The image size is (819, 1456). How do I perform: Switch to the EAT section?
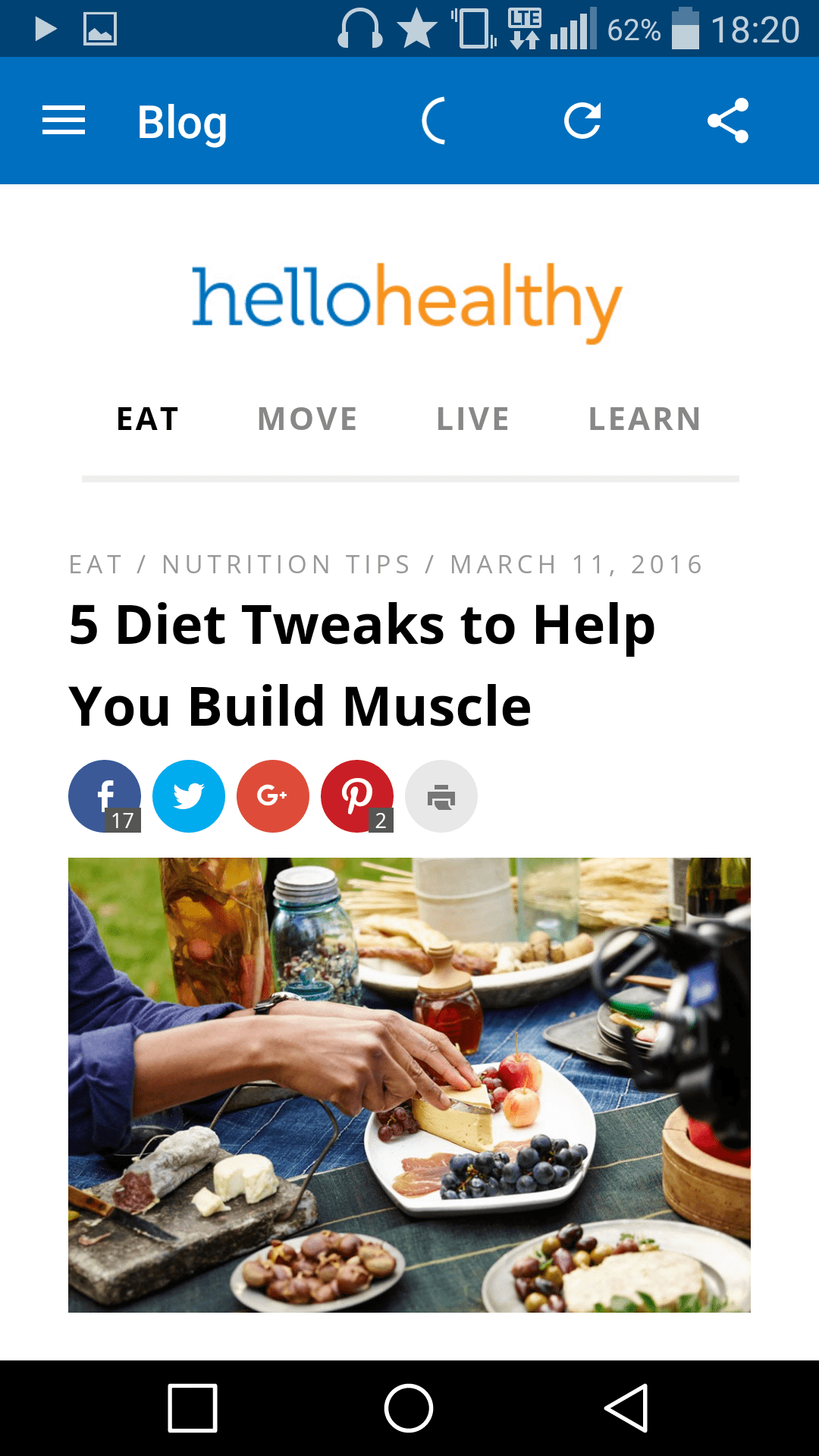148,419
